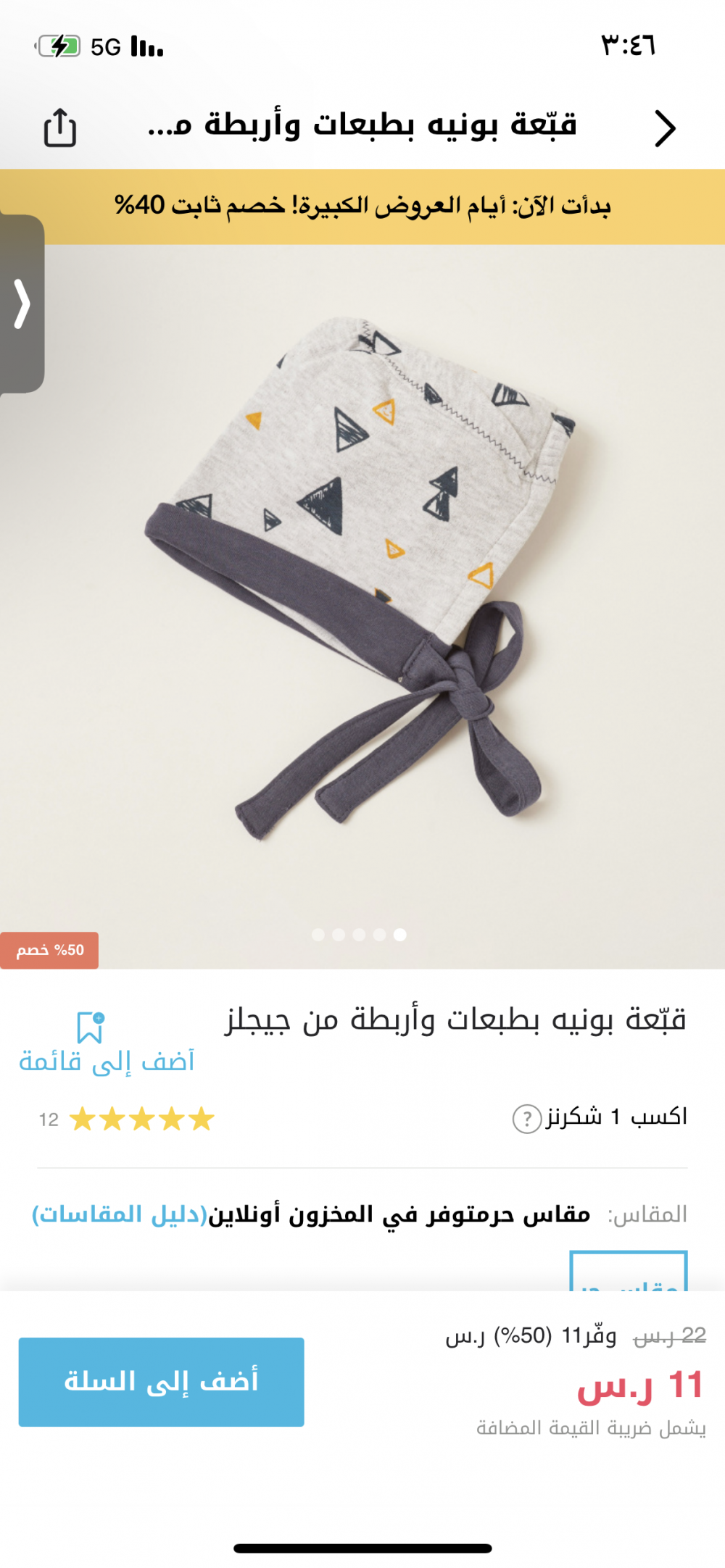The image size is (725, 1568).
Task: Share this product via share icon
Action: pyautogui.click(x=59, y=128)
